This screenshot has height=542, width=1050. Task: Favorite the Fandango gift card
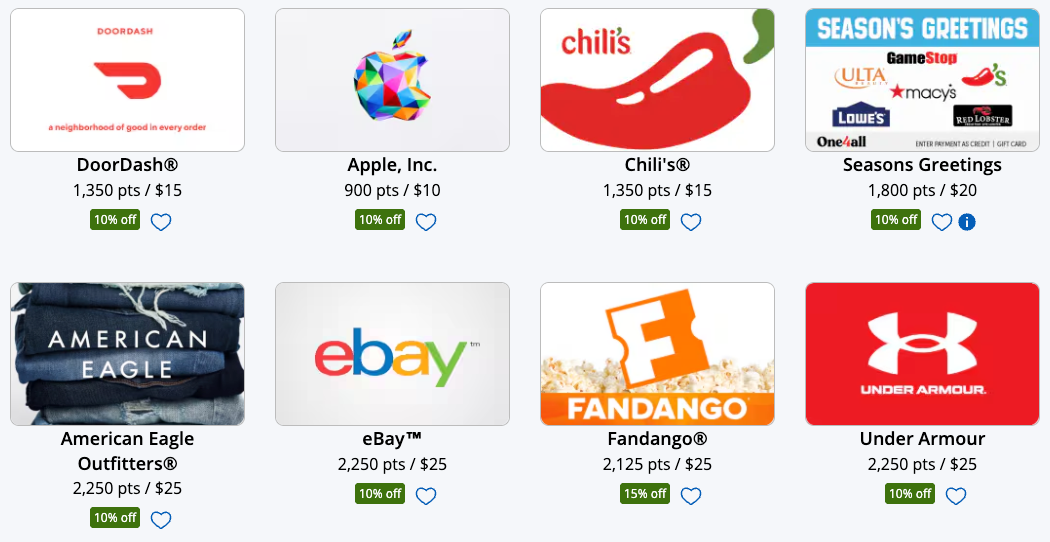691,496
